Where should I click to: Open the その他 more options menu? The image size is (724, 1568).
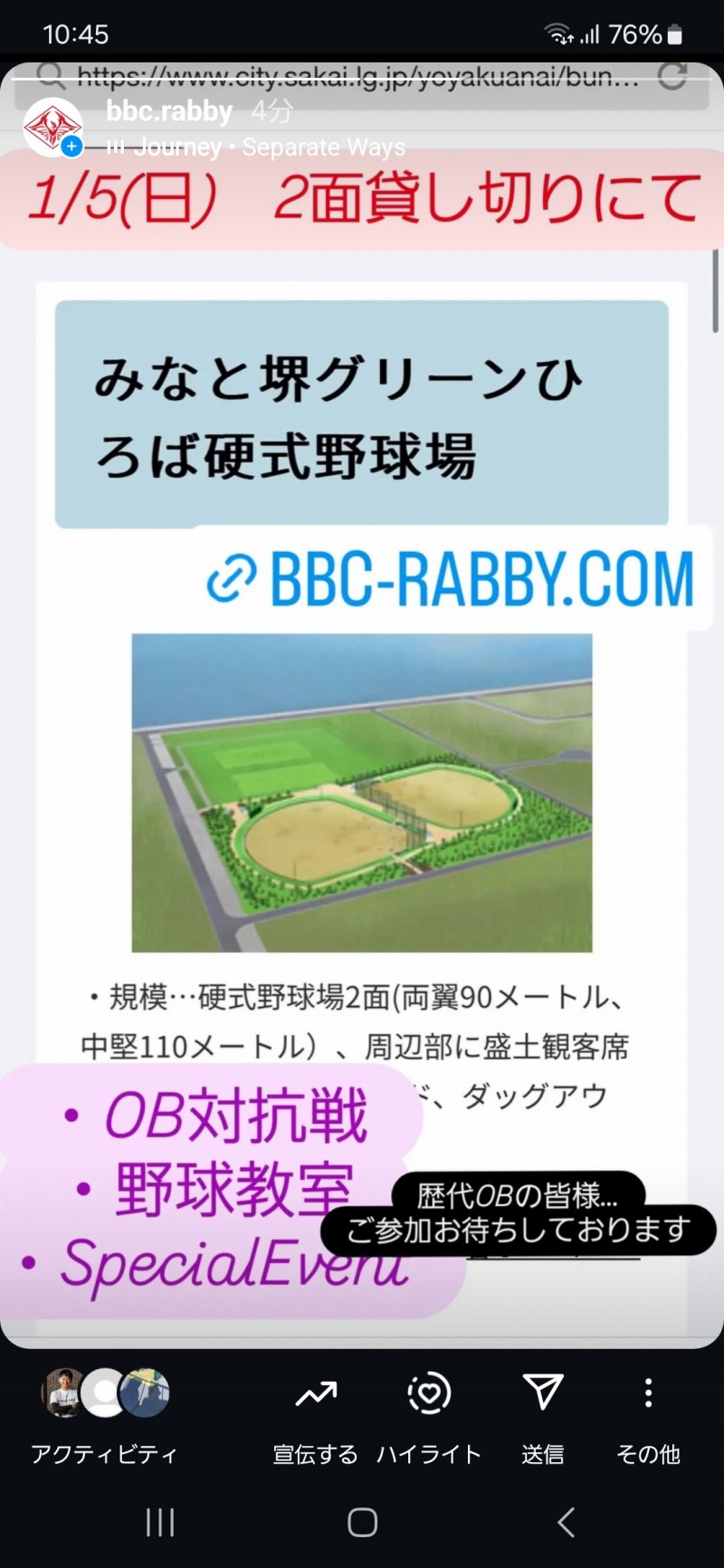click(648, 1418)
